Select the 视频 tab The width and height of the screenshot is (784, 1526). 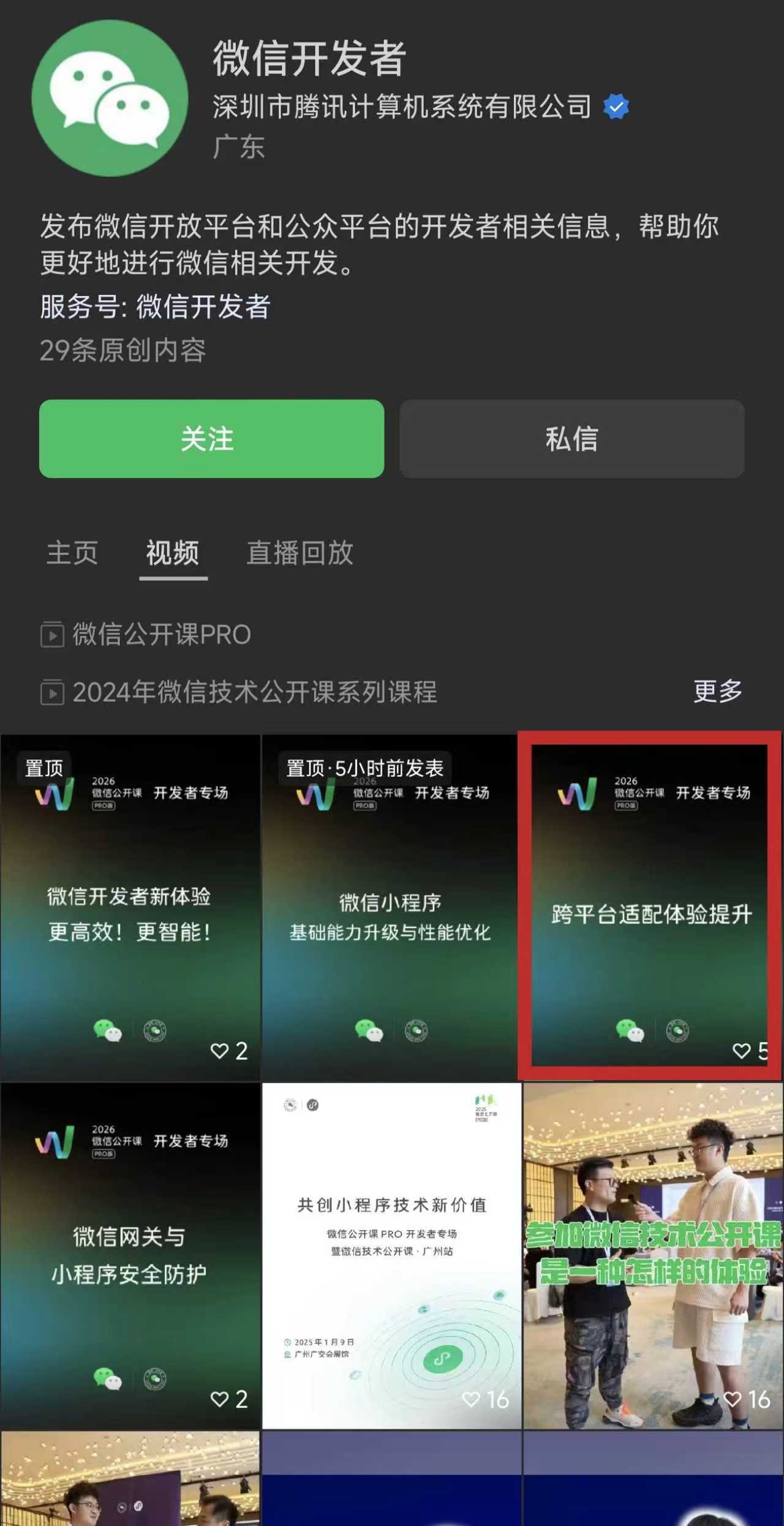pyautogui.click(x=173, y=553)
